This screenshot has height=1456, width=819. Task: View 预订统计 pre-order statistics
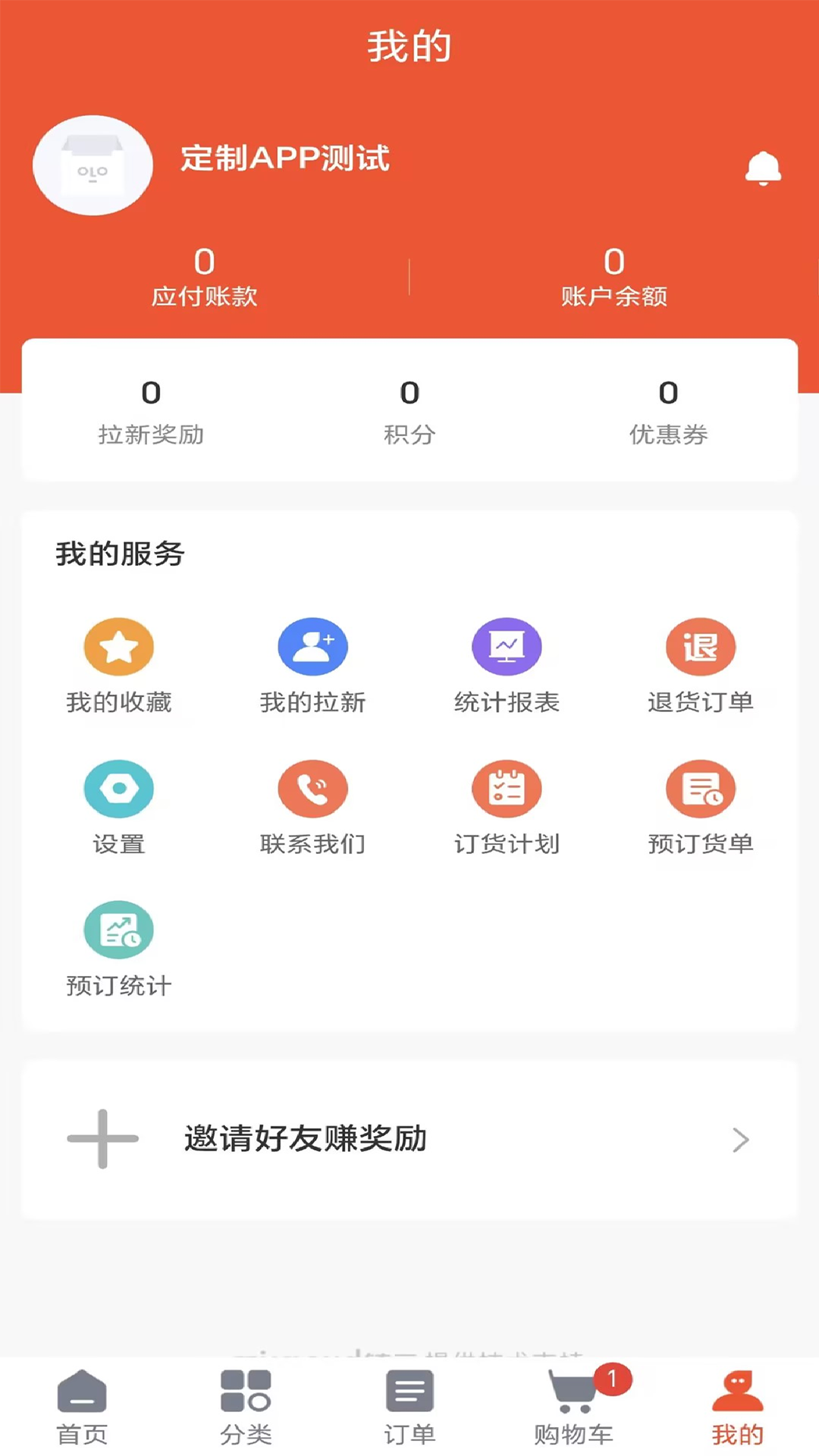119,950
